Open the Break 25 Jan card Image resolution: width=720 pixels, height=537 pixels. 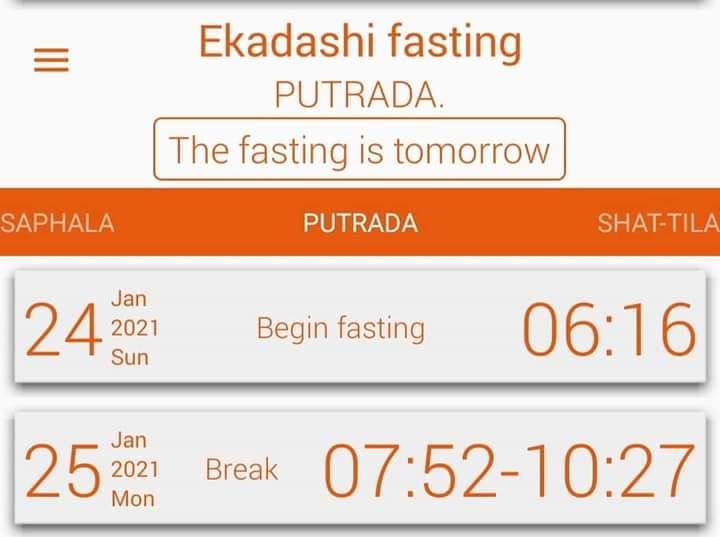click(360, 468)
